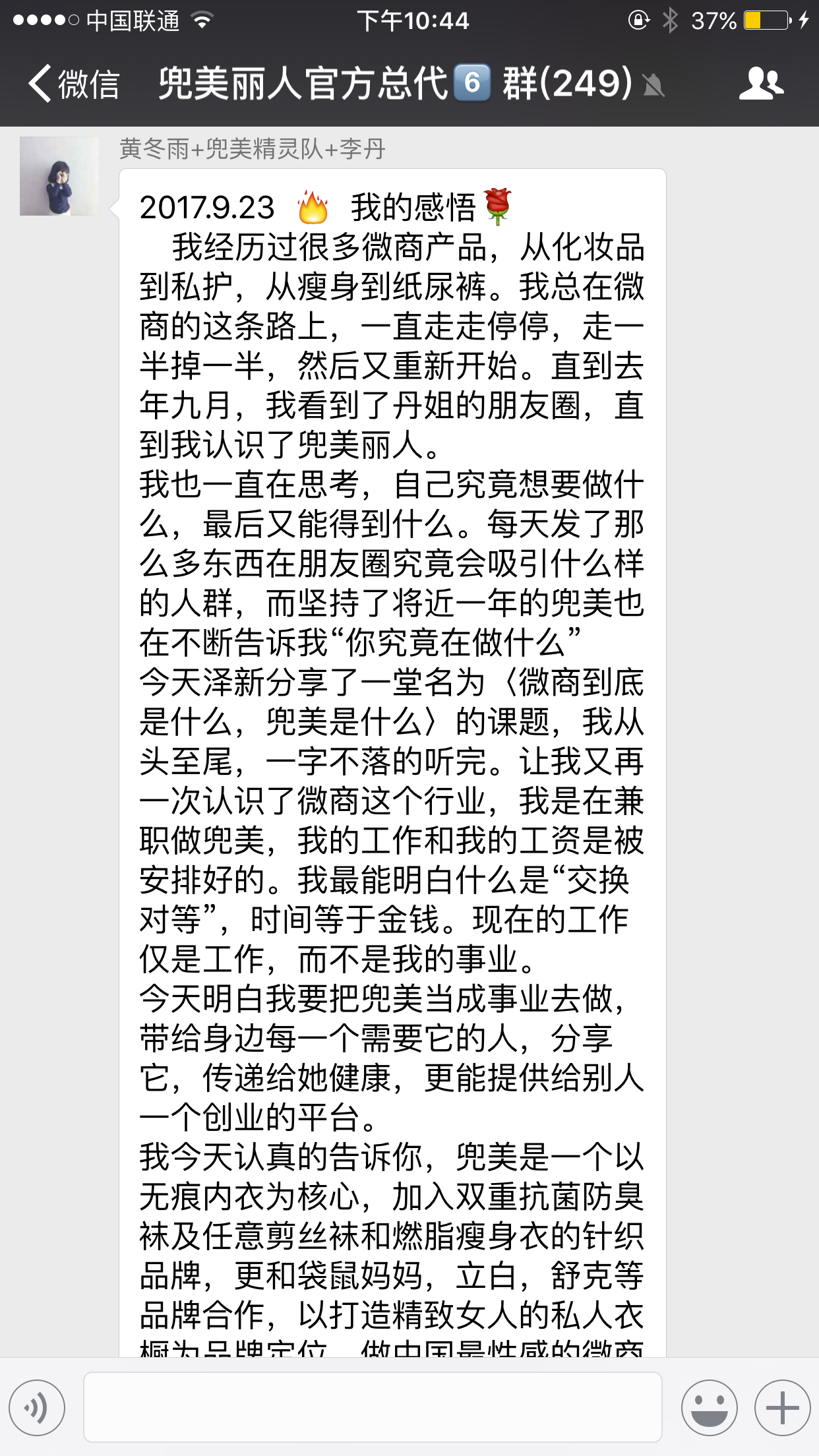This screenshot has height=1456, width=819.
Task: Open the plus attachments menu
Action: pyautogui.click(x=782, y=1408)
